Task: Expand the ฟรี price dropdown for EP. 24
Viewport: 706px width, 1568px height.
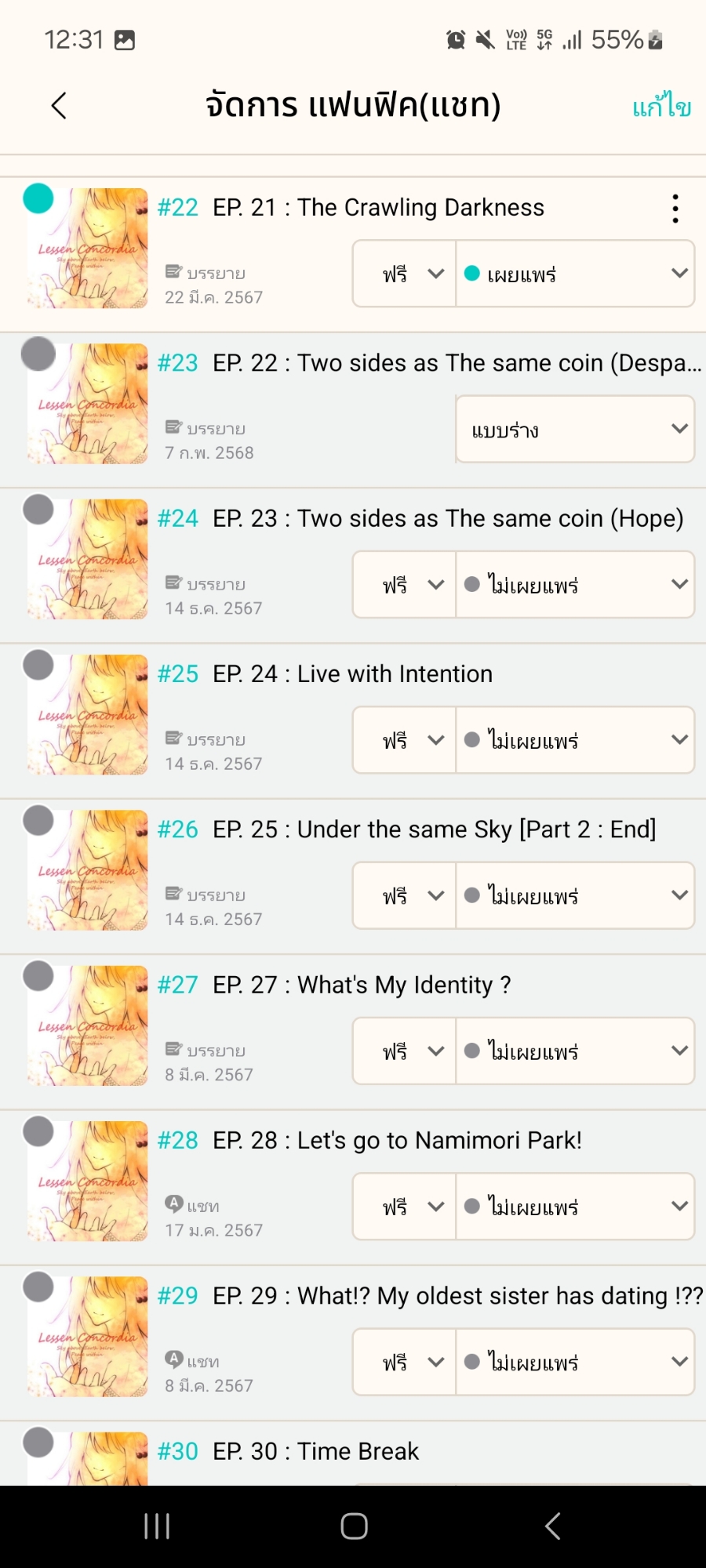Action: click(x=405, y=740)
